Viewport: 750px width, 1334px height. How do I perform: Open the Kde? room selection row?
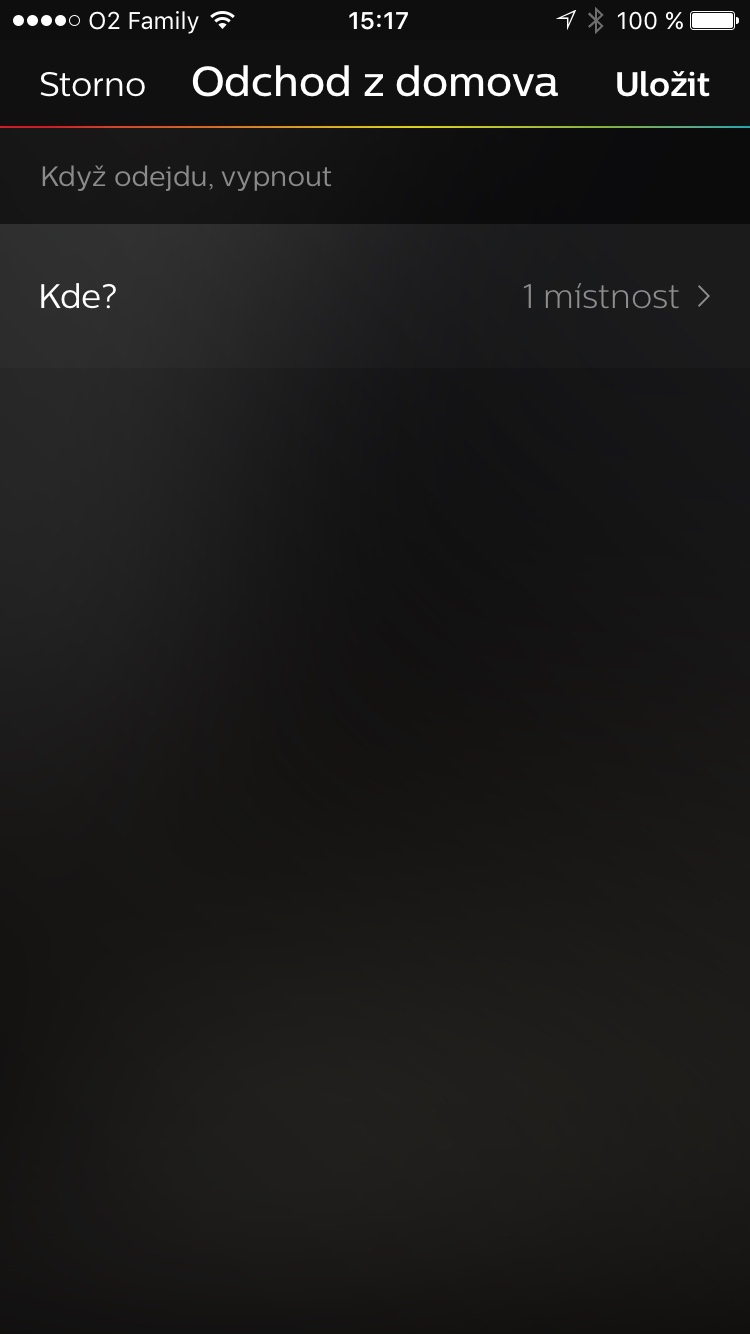click(x=375, y=297)
